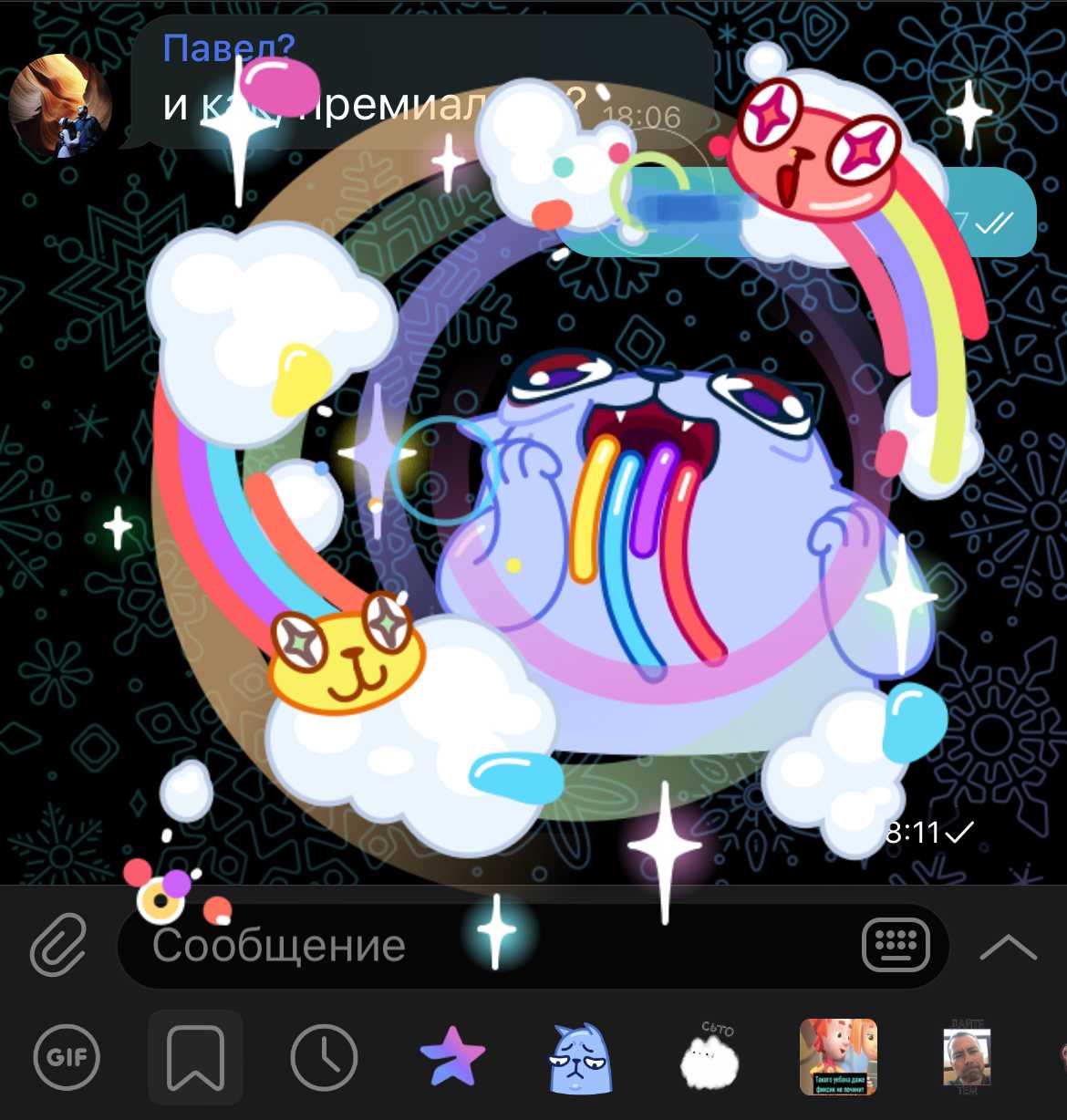Select the saved stickers bookmark tab

pyautogui.click(x=195, y=1057)
